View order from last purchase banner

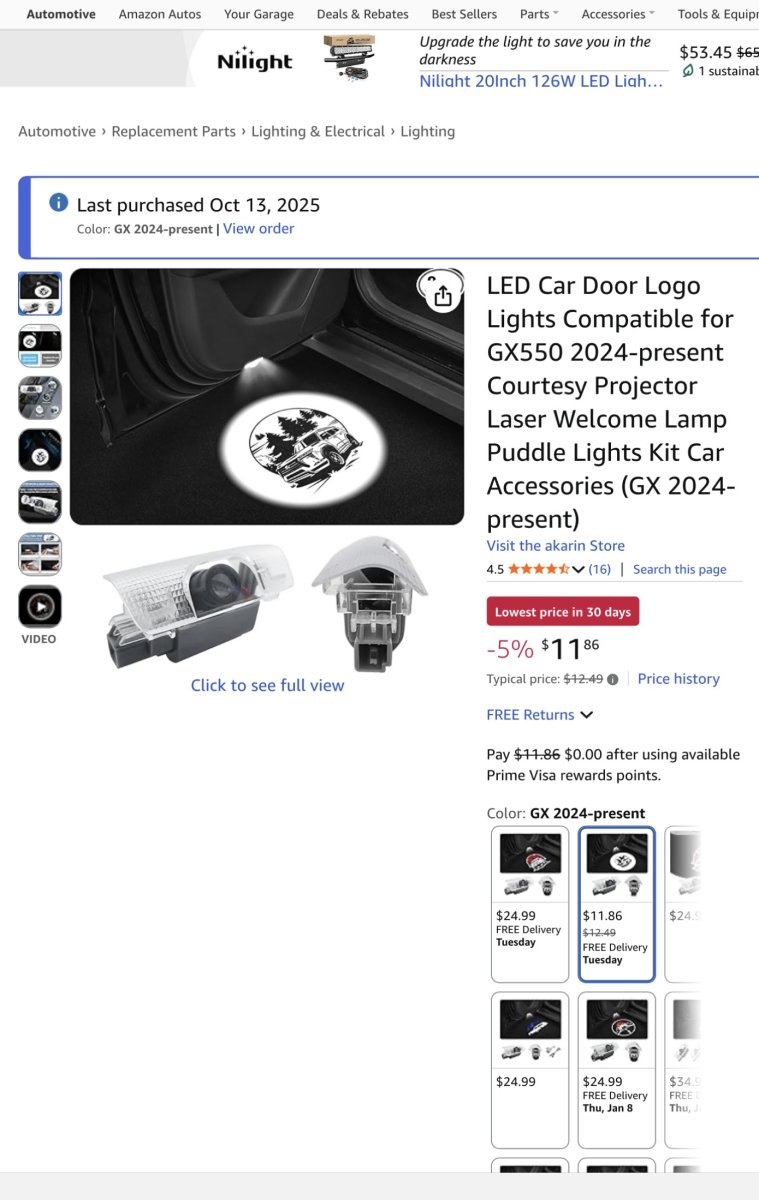(258, 228)
